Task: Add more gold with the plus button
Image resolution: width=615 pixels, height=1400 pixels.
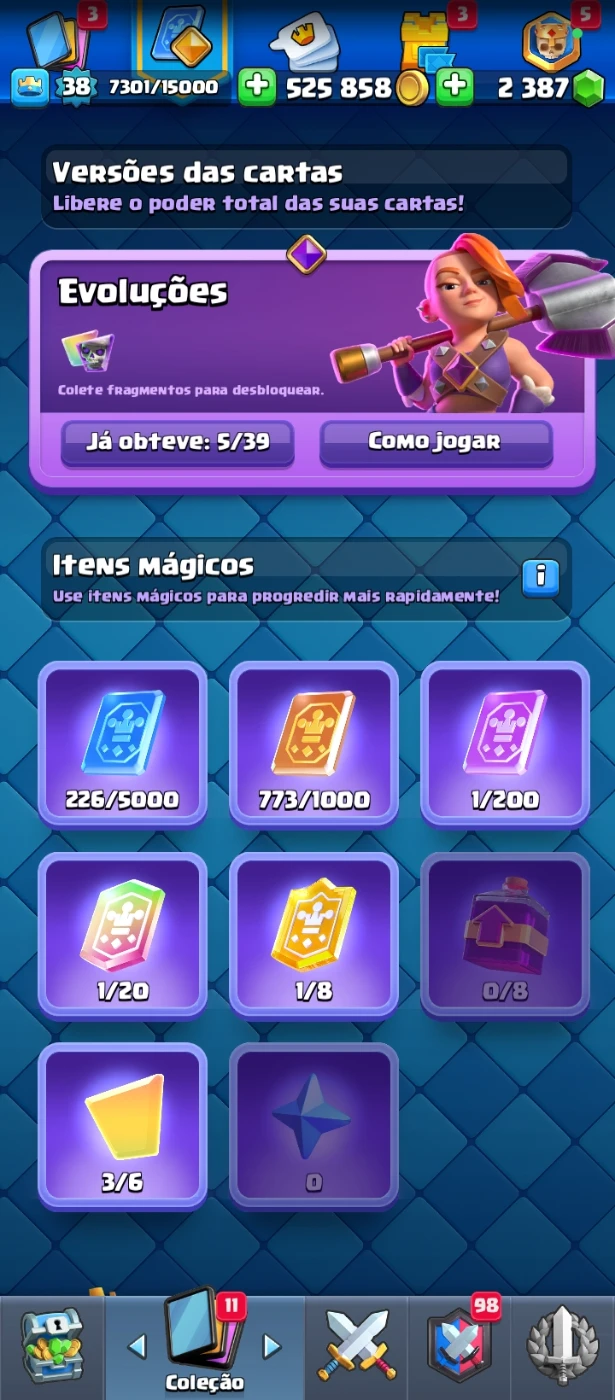Action: [x=257, y=87]
